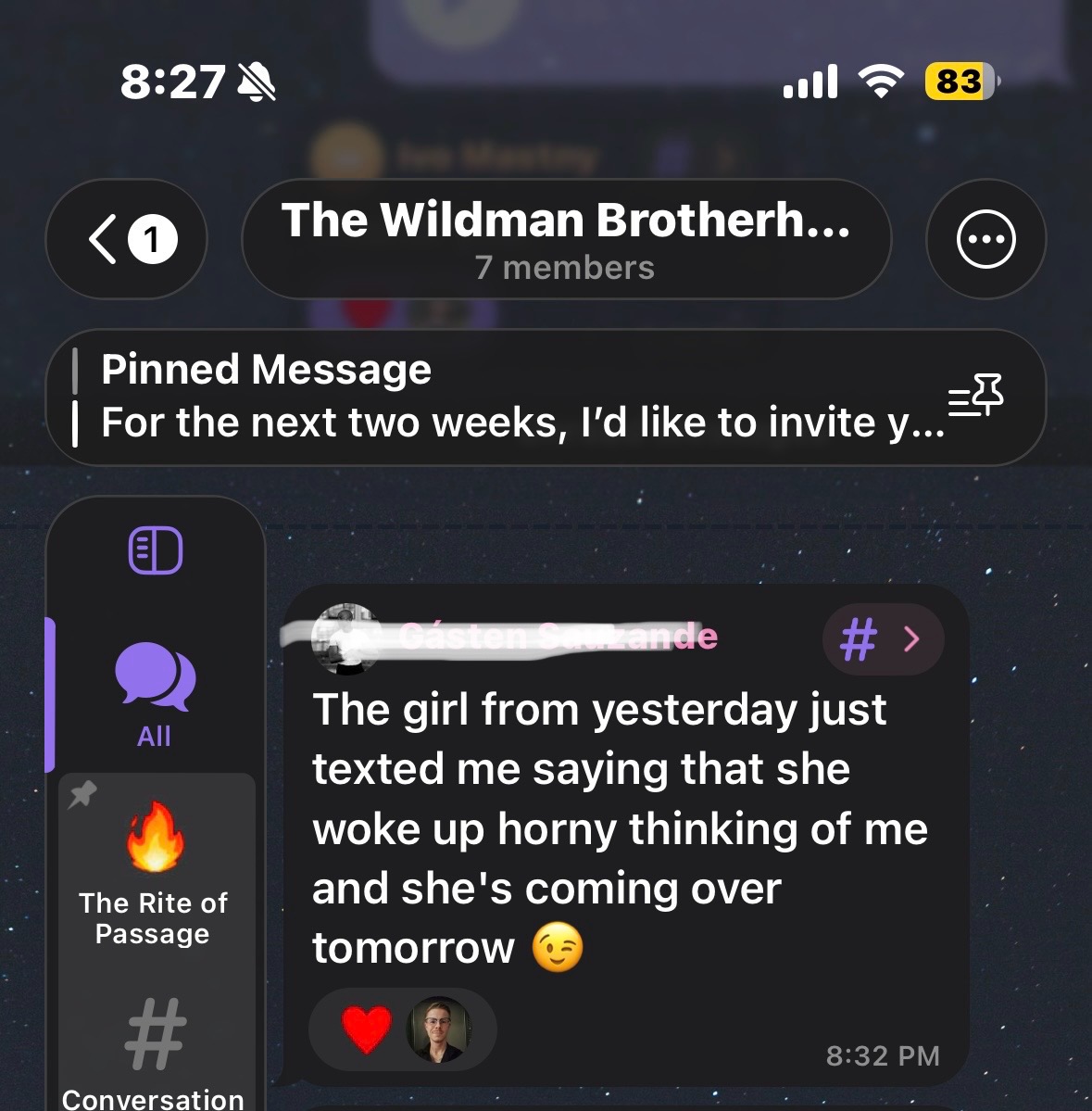This screenshot has width=1092, height=1111.
Task: Open the message sender's profile picture
Action: [345, 638]
